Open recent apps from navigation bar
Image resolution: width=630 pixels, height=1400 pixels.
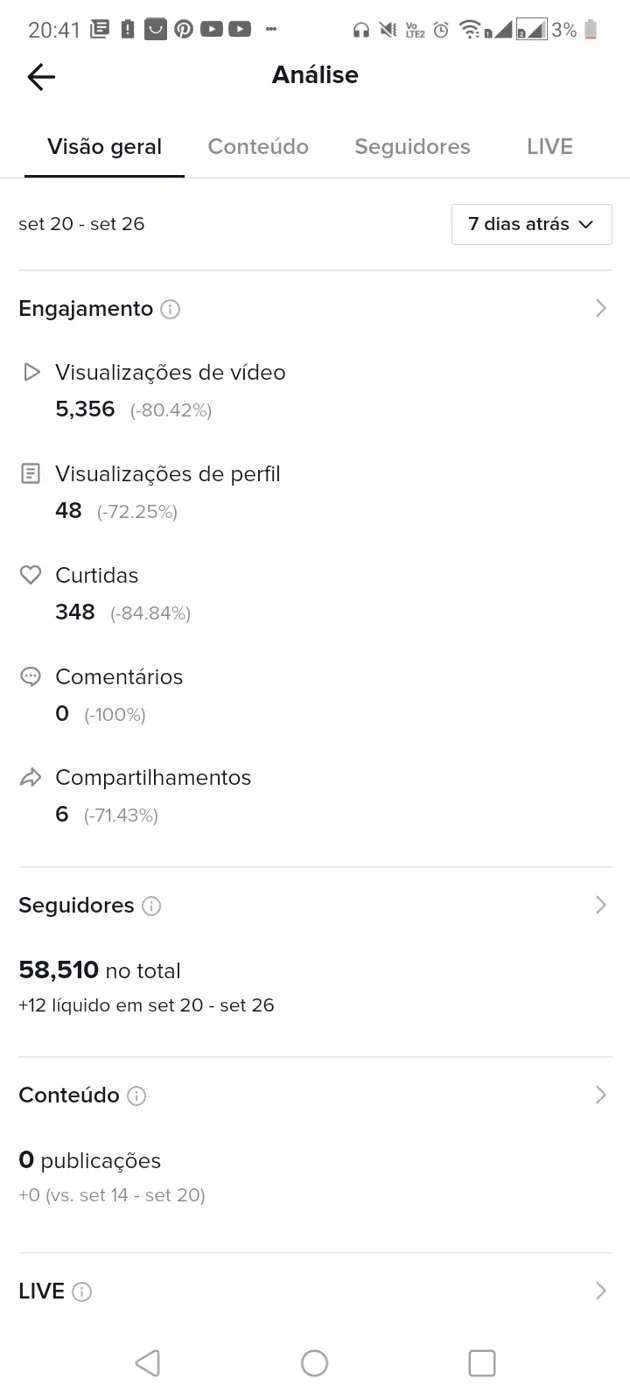coord(482,1363)
